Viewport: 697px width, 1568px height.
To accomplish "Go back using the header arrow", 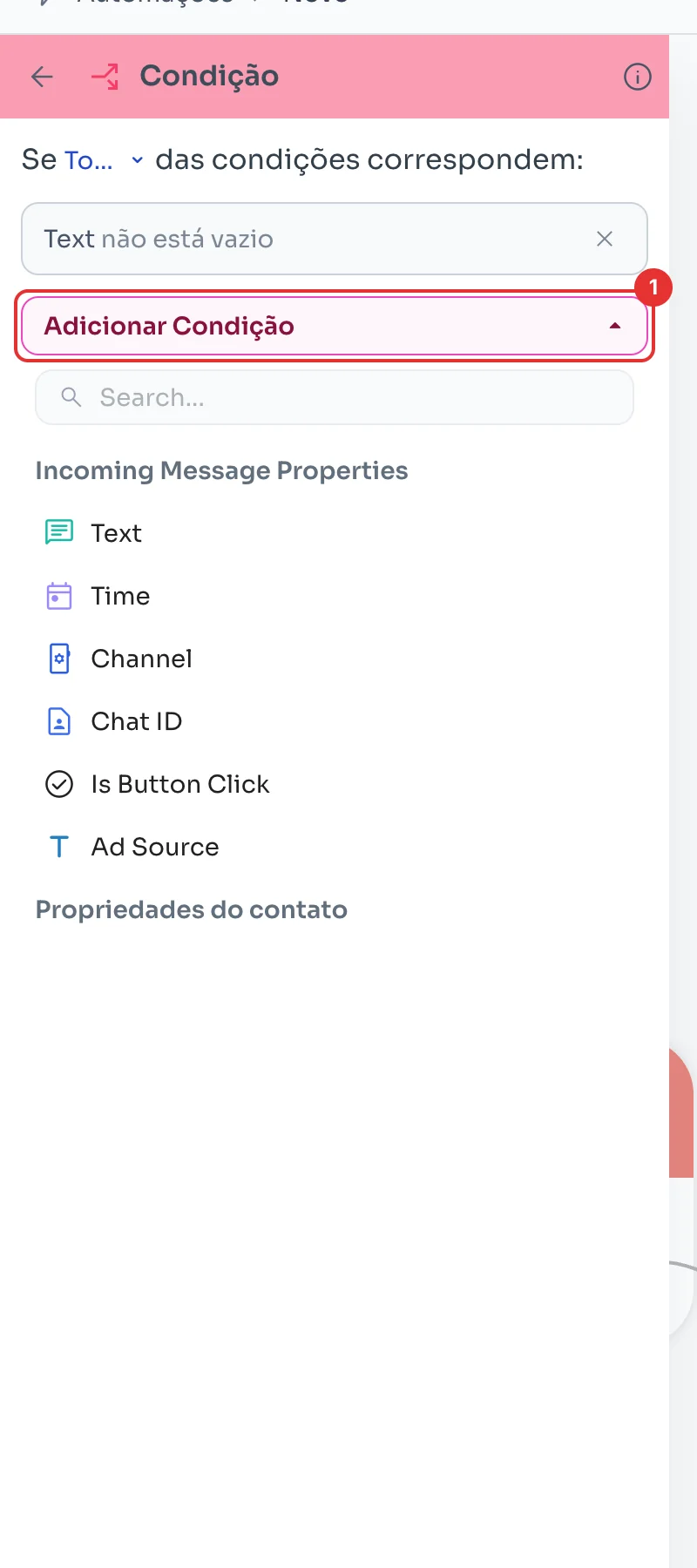I will point(42,77).
